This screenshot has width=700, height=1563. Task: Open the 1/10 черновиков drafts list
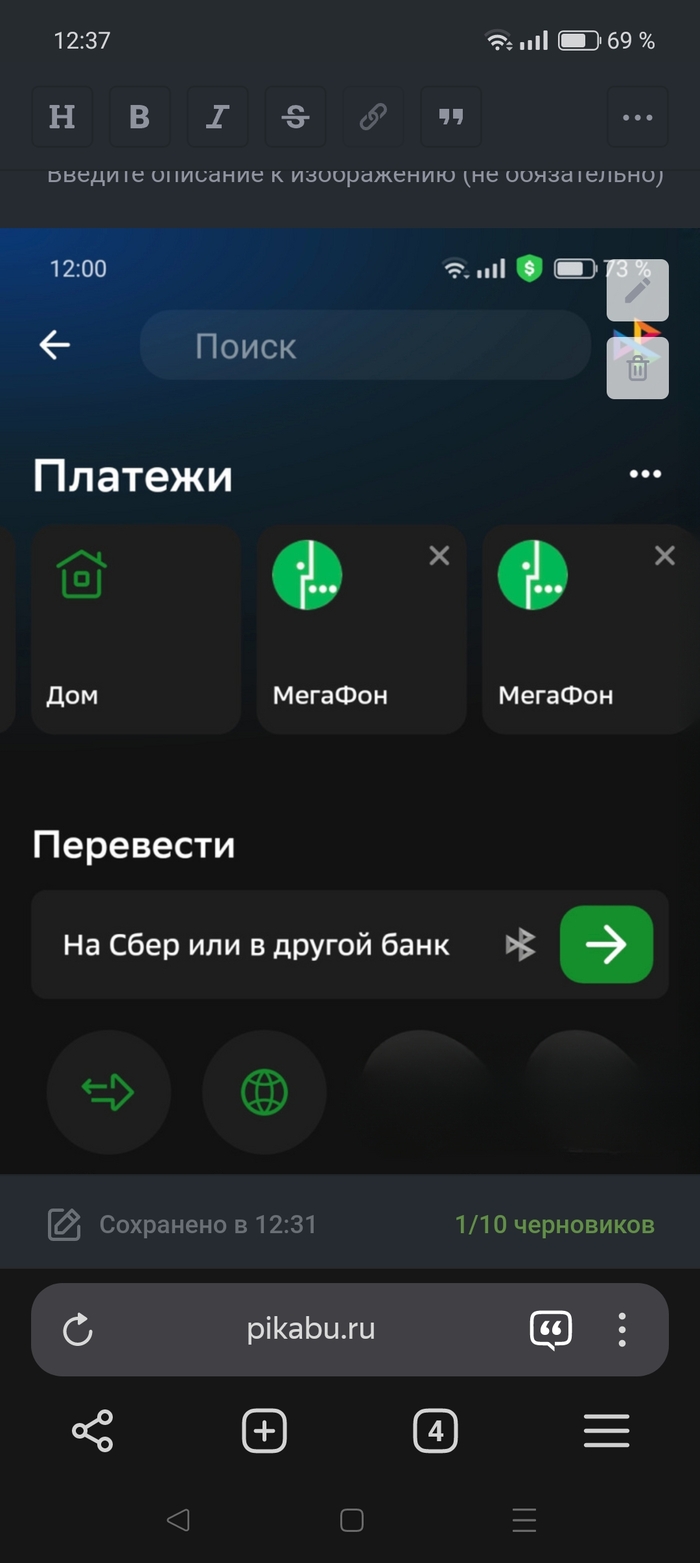click(x=554, y=1224)
